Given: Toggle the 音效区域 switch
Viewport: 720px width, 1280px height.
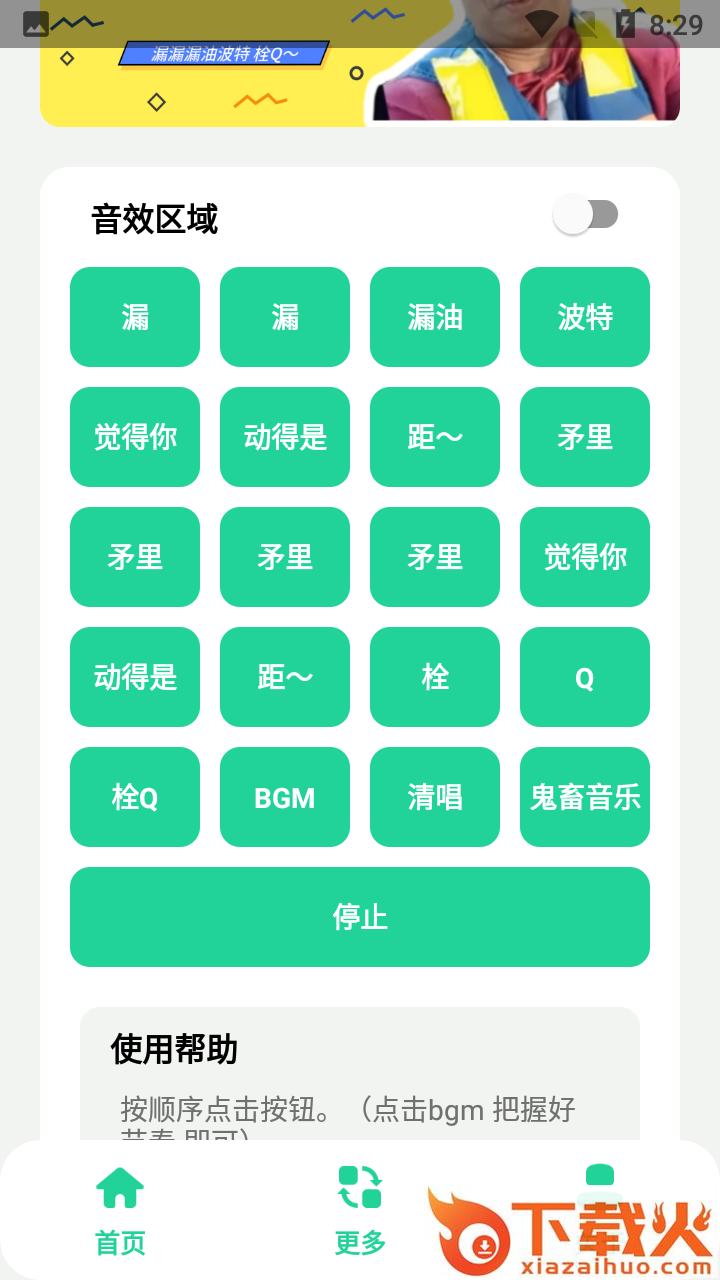Looking at the screenshot, I should [586, 215].
